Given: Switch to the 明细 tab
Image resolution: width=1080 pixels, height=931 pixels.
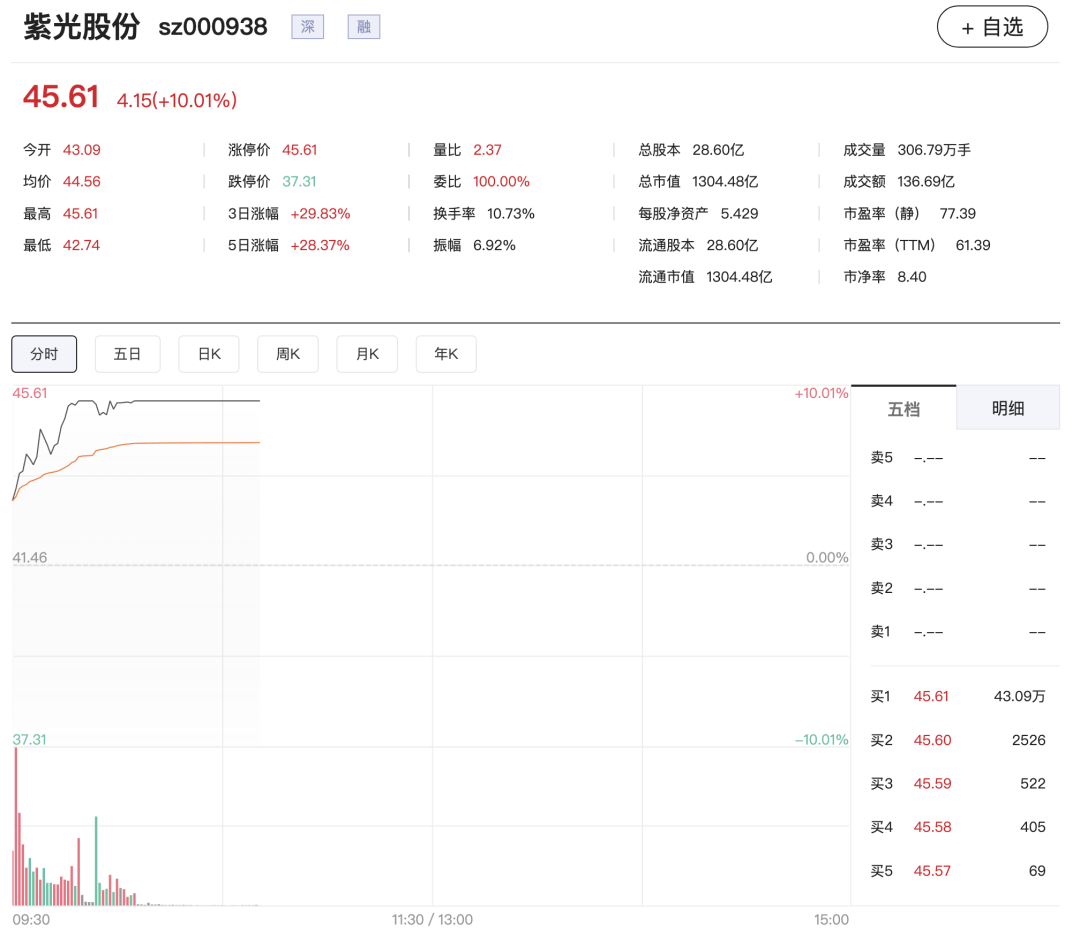Looking at the screenshot, I should (x=1008, y=408).
